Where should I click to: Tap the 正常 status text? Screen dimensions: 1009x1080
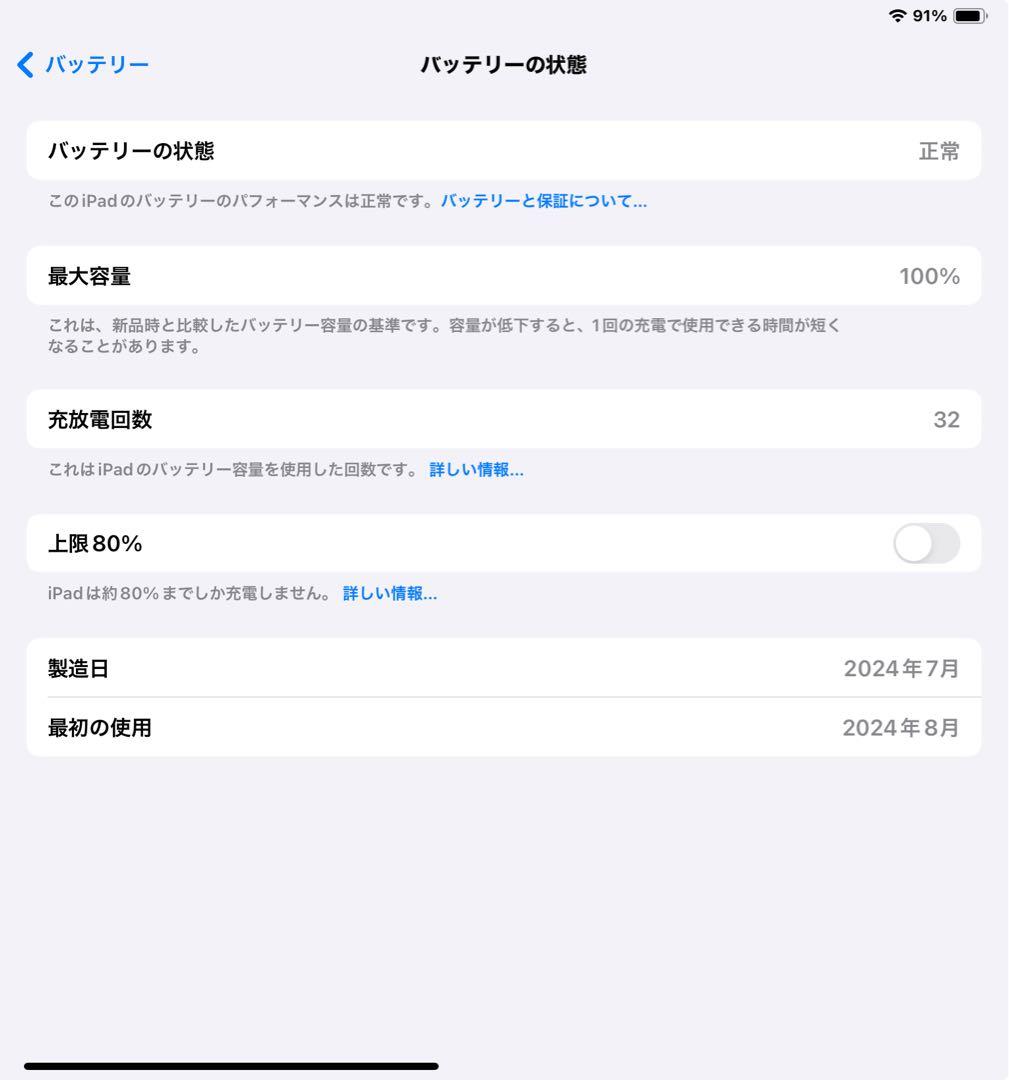pyautogui.click(x=943, y=151)
